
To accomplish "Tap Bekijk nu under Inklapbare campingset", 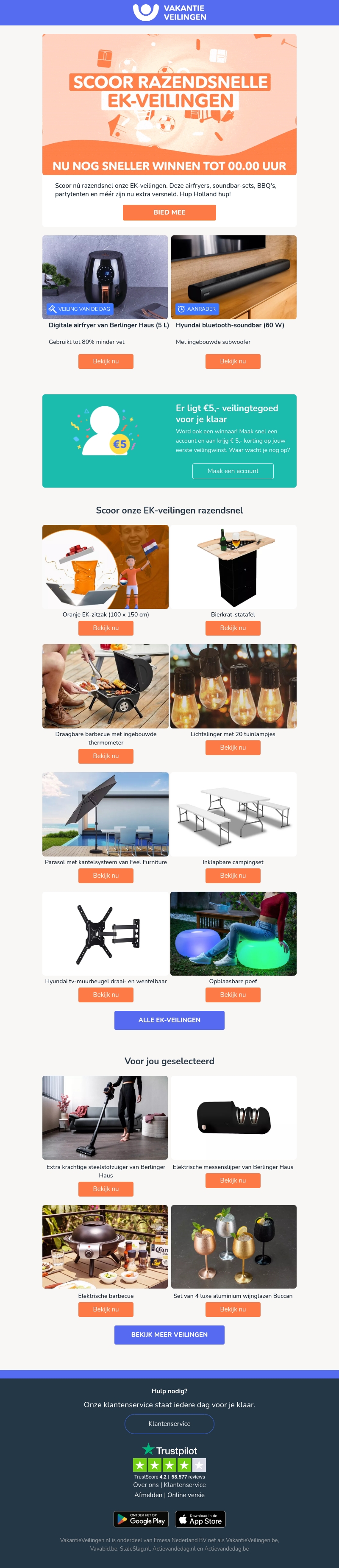I will tap(233, 875).
